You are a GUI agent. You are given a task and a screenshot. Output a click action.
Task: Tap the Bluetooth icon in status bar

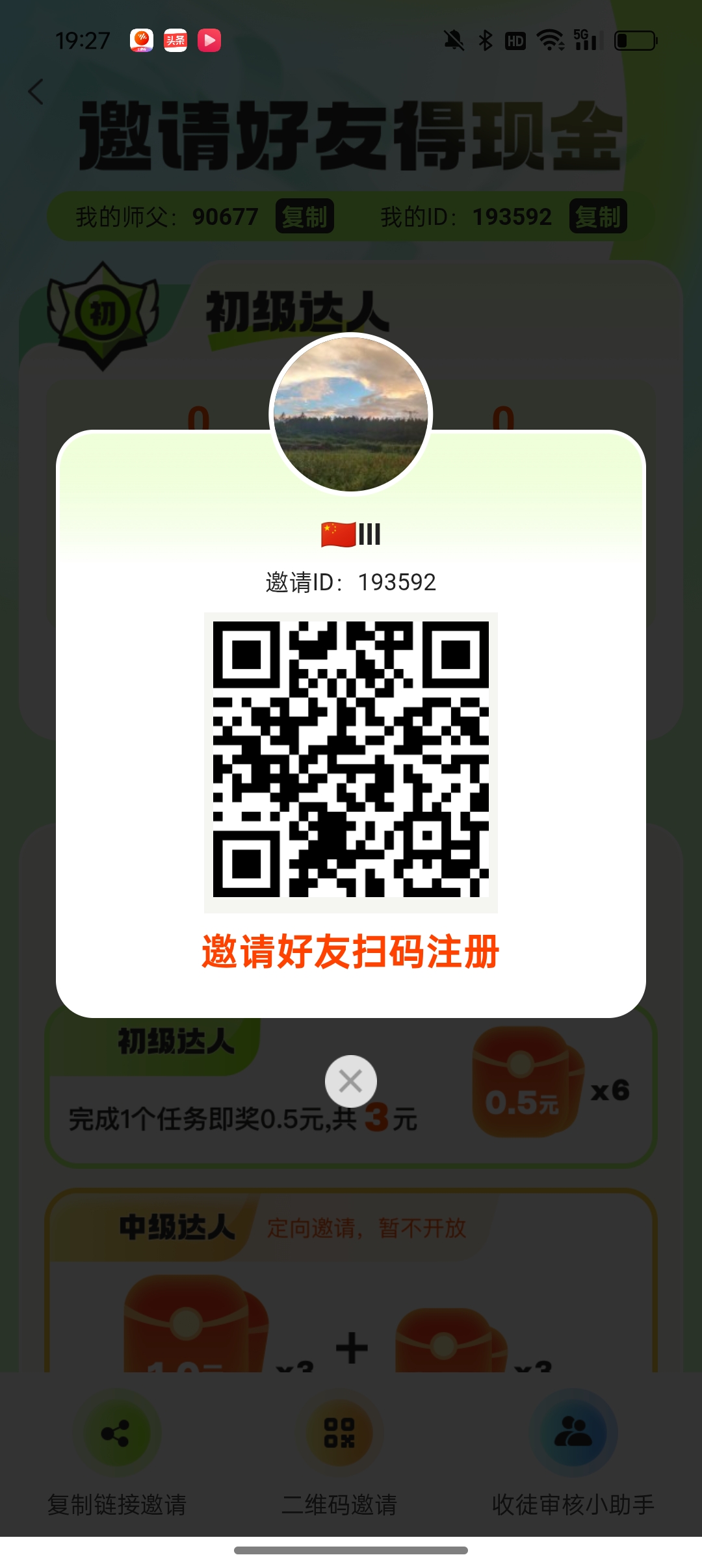click(x=484, y=41)
